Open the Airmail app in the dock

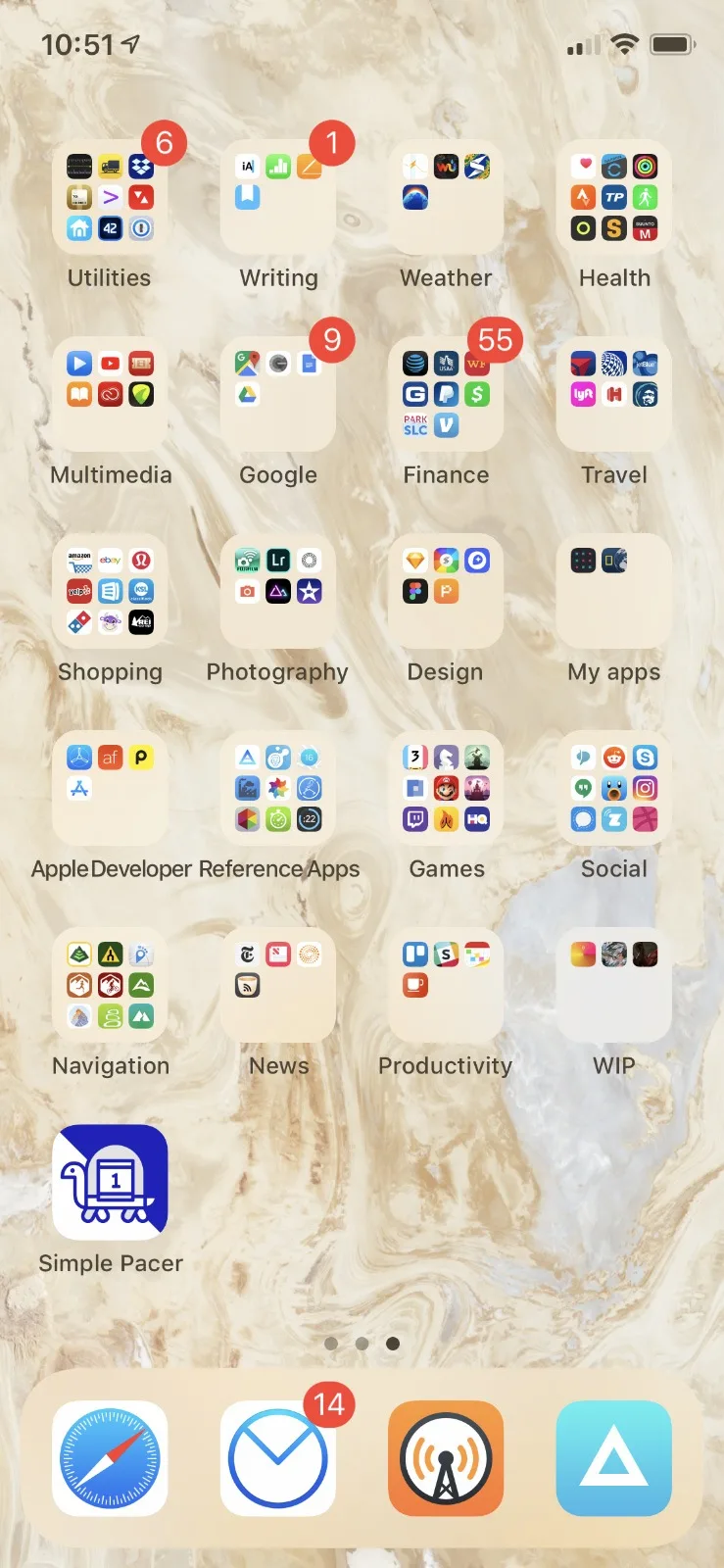[x=278, y=1458]
